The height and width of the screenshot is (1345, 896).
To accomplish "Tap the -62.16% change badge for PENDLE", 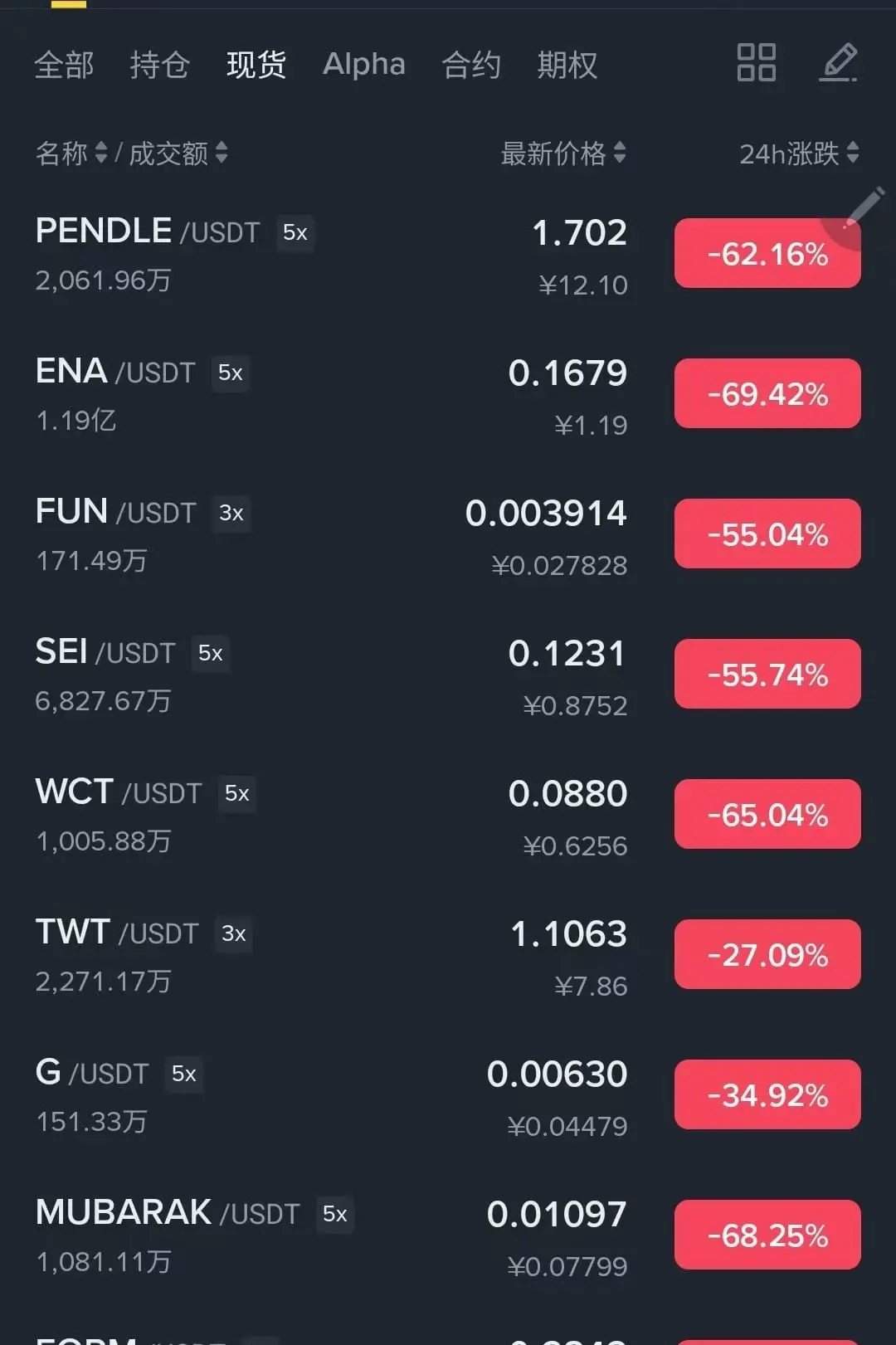I will [767, 254].
